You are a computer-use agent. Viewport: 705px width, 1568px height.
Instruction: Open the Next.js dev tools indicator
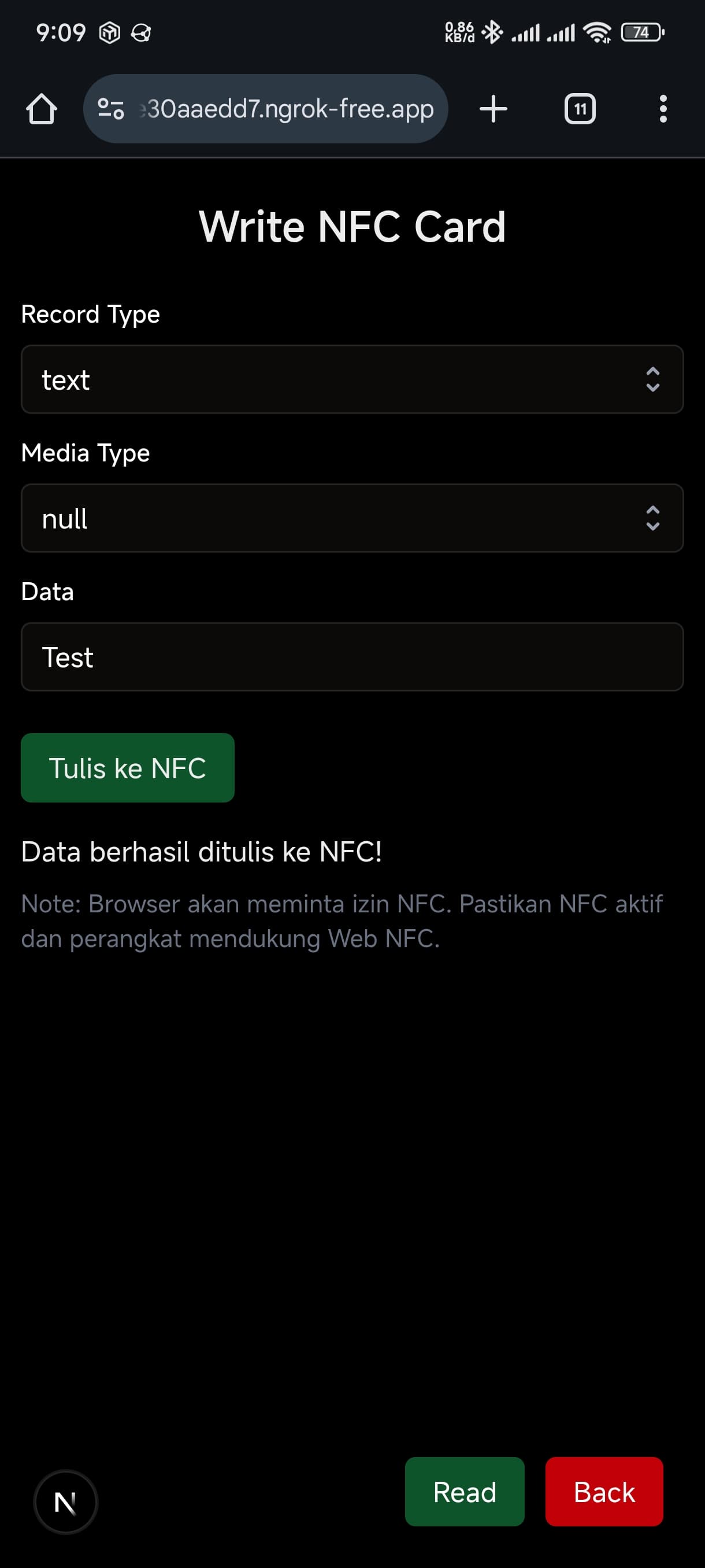coord(66,1502)
